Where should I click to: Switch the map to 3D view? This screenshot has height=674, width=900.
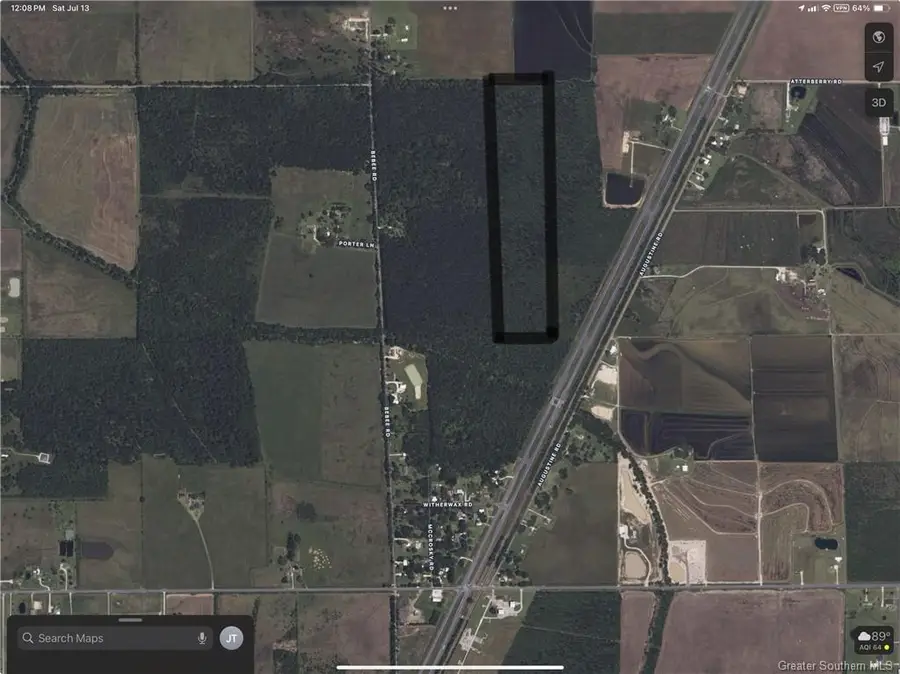pyautogui.click(x=879, y=102)
